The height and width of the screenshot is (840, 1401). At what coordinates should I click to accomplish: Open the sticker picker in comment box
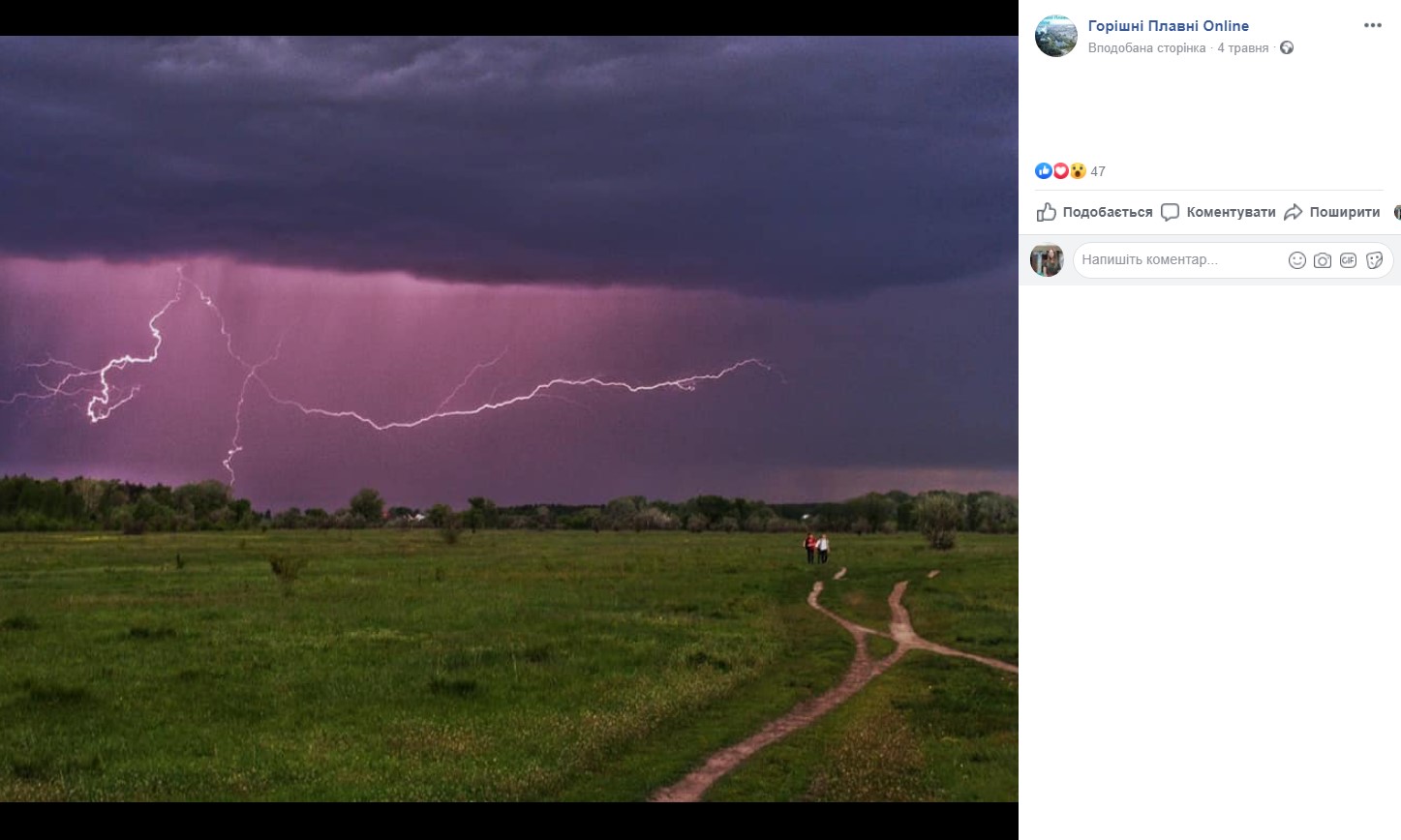tap(1374, 260)
